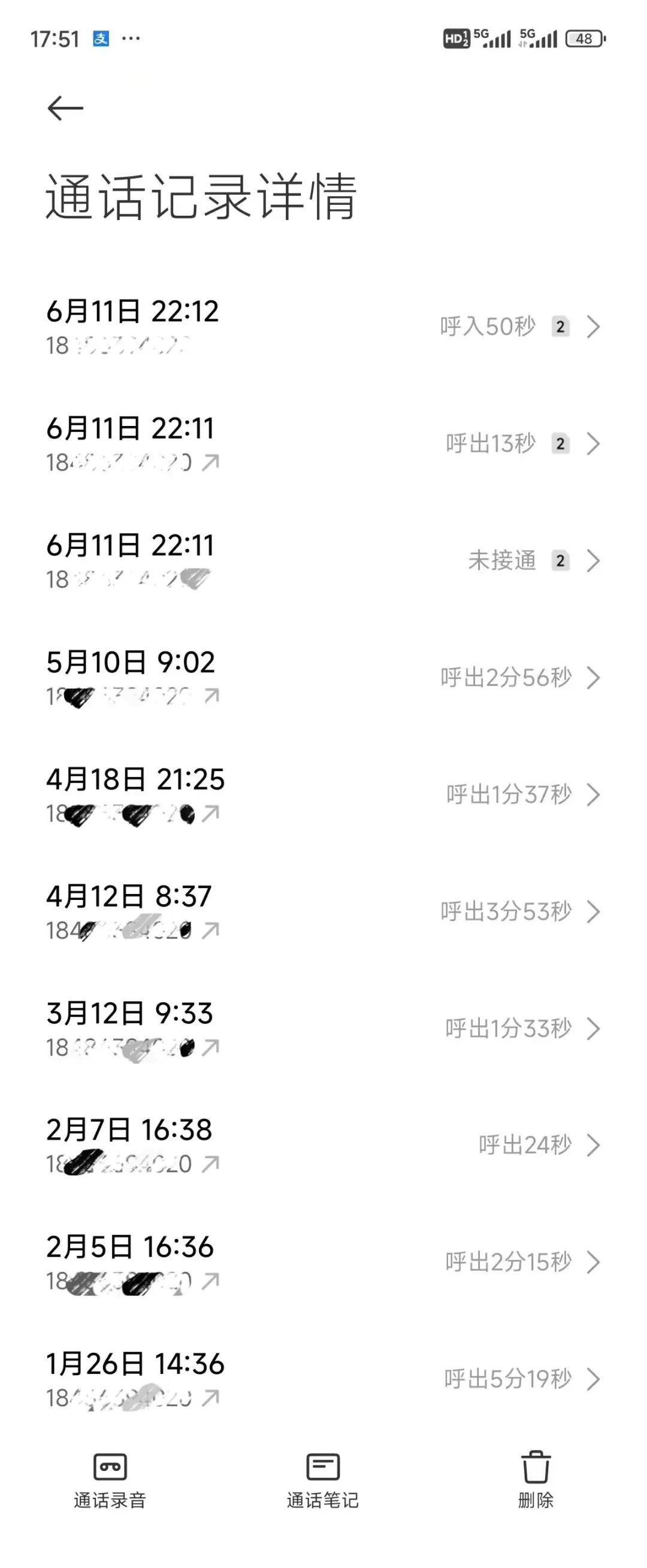
Task: Open the April 18 21:25 call record
Action: (323, 794)
